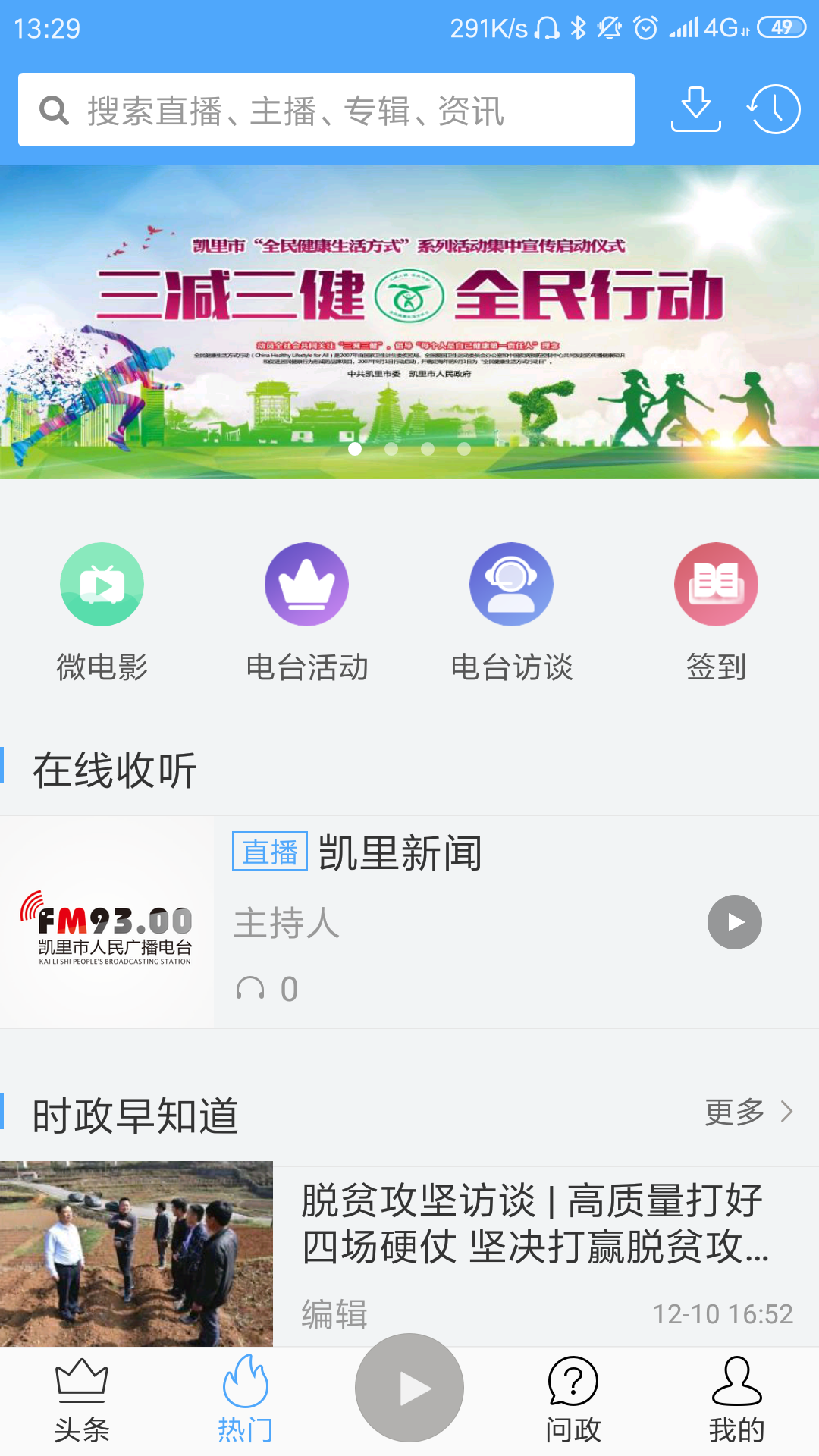Open the 问政 question icon in bottom bar
This screenshot has height=1456, width=819.
pos(571,1398)
